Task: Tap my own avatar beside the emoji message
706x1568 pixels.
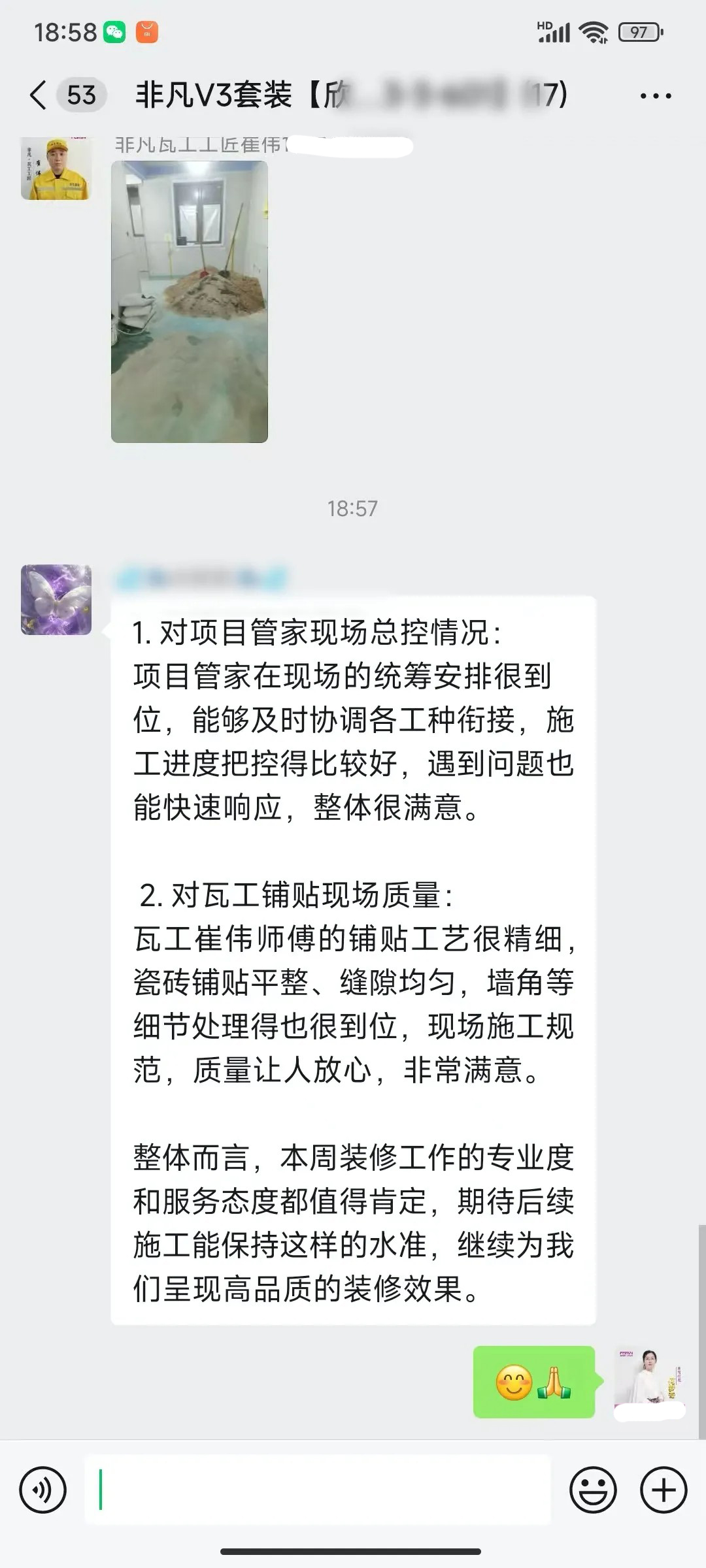Action: pos(648,1381)
